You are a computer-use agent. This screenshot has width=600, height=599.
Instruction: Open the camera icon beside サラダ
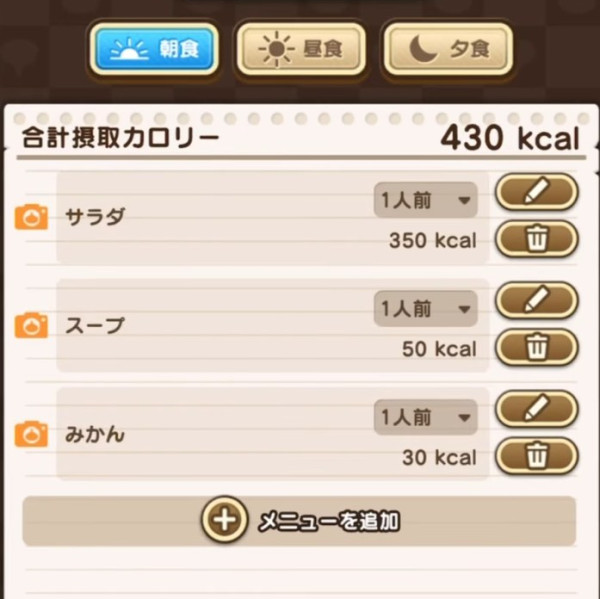[32, 217]
